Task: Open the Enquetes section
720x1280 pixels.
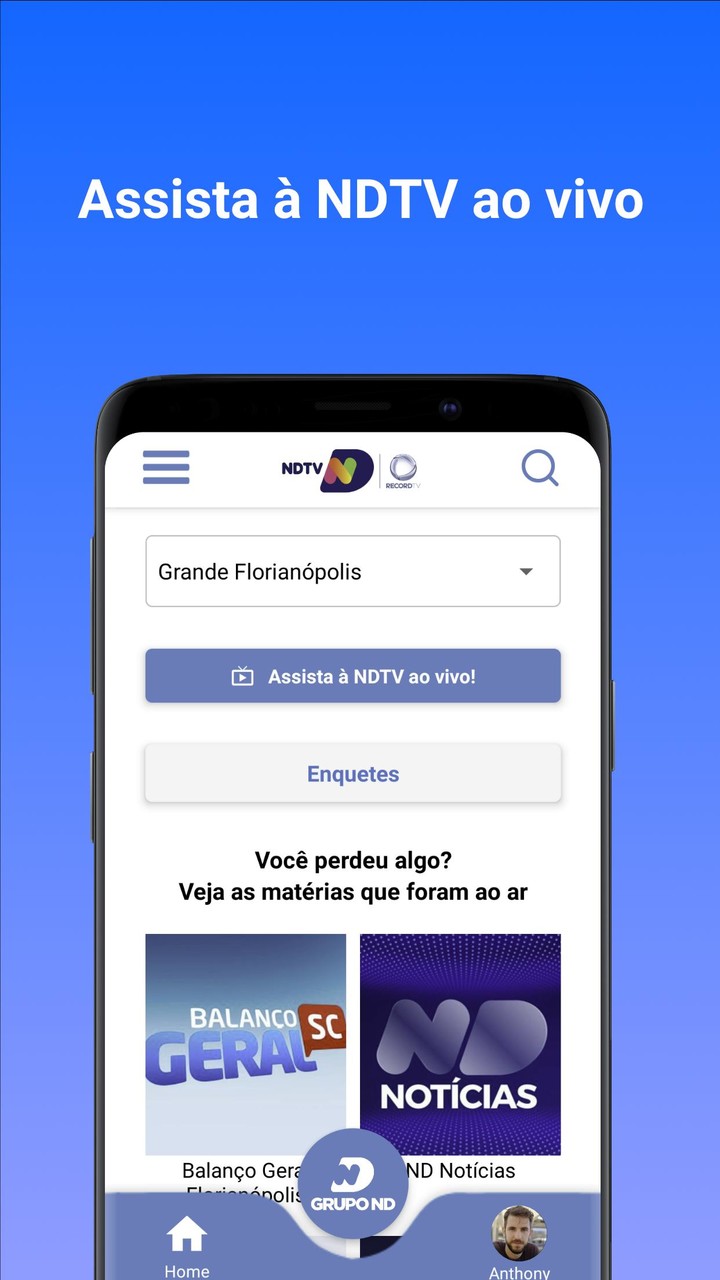Action: [352, 773]
